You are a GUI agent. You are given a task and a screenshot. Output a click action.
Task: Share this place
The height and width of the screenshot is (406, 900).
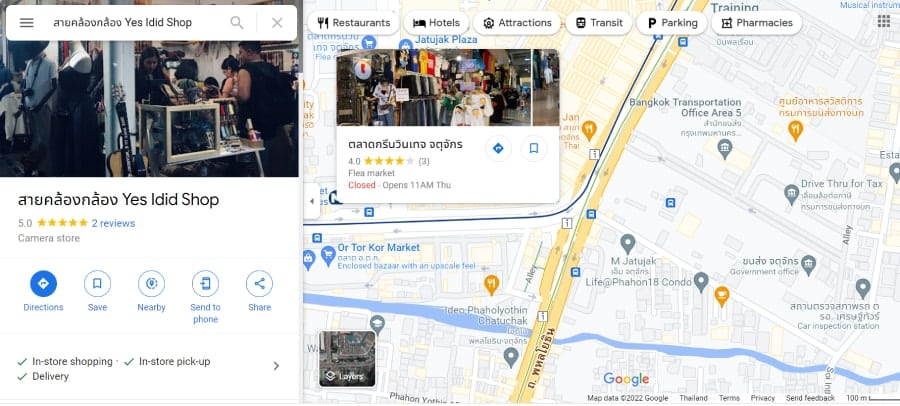(x=259, y=284)
